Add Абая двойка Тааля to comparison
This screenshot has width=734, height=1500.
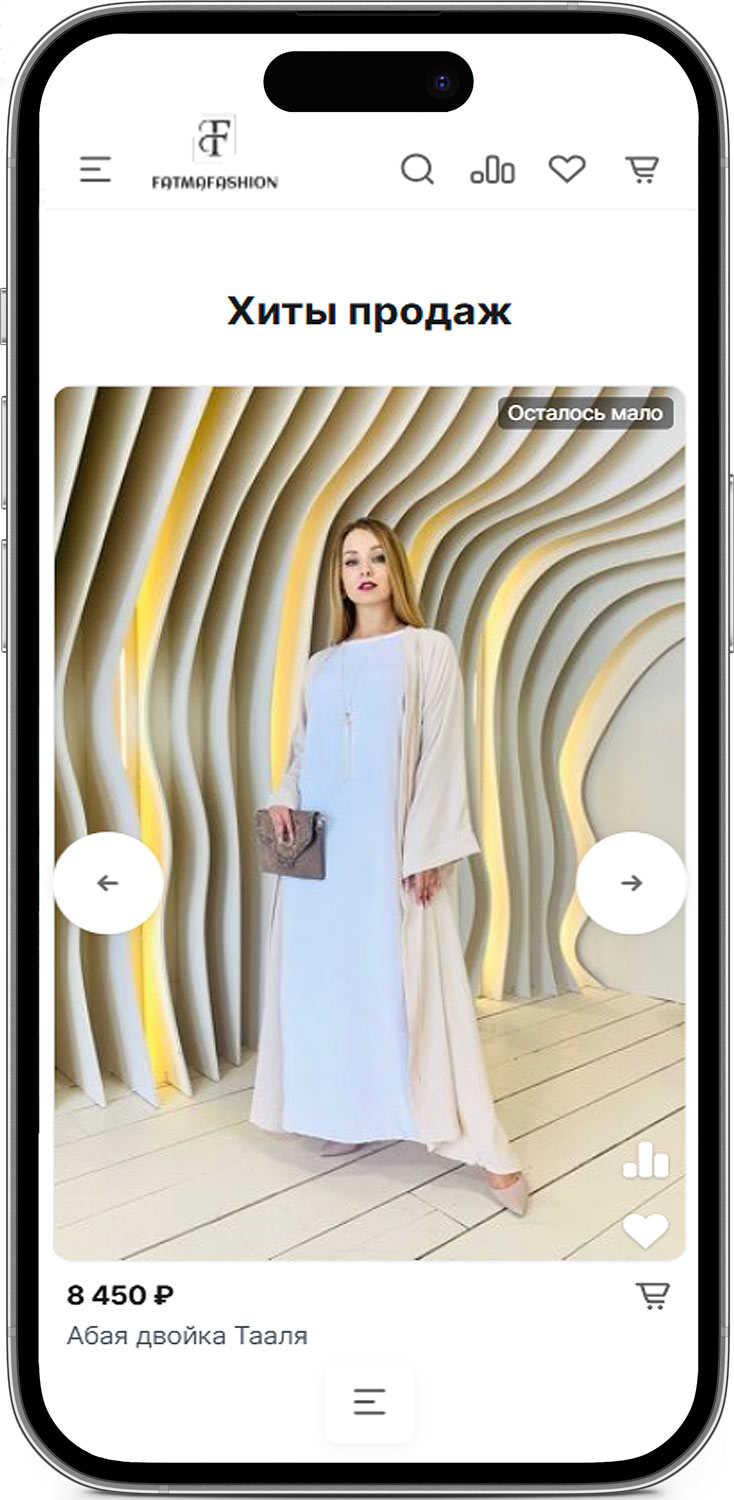click(x=645, y=1160)
